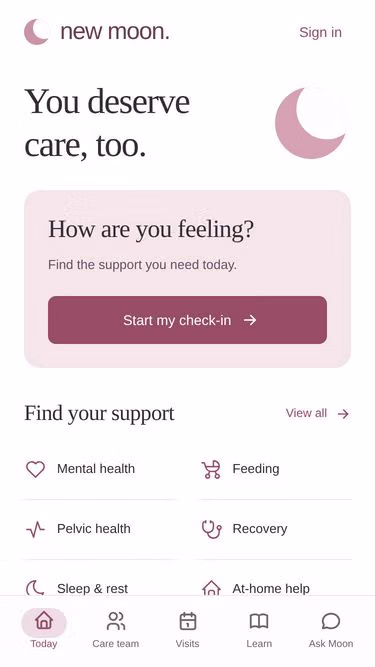Viewport: 375px width, 667px height.
Task: Open View all support categories
Action: coord(317,413)
